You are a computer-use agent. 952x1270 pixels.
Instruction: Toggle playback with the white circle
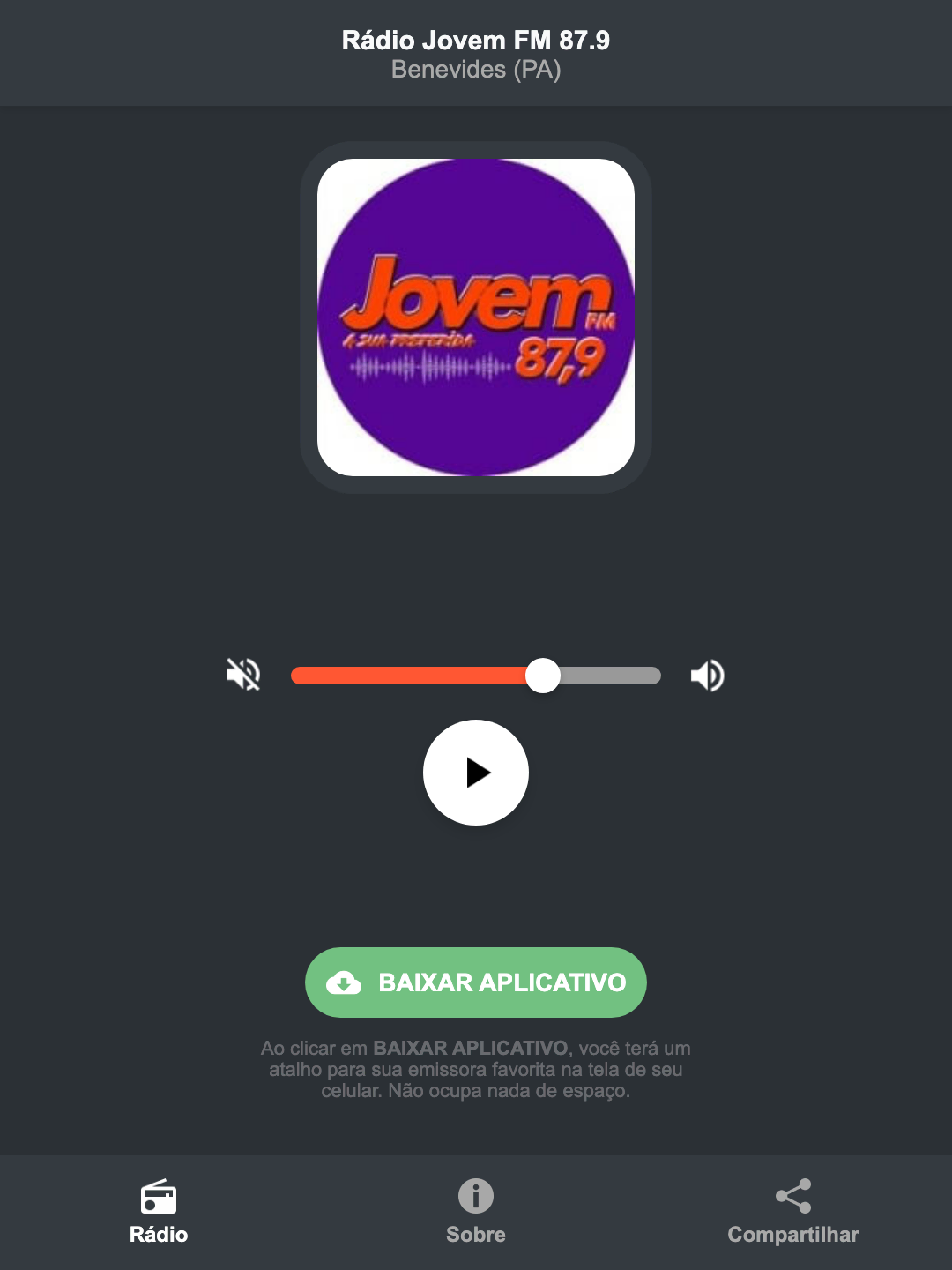(475, 773)
